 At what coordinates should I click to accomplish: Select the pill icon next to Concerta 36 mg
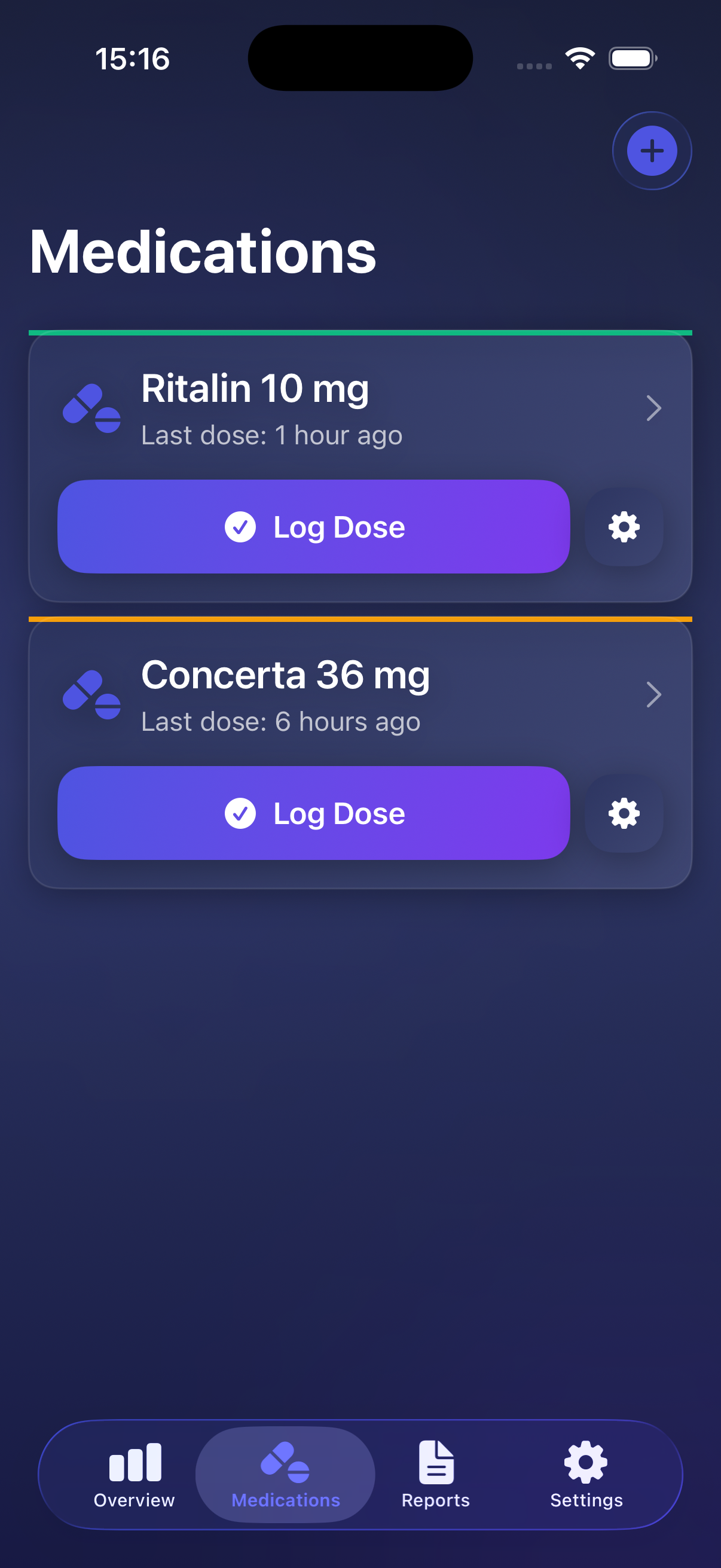(93, 694)
